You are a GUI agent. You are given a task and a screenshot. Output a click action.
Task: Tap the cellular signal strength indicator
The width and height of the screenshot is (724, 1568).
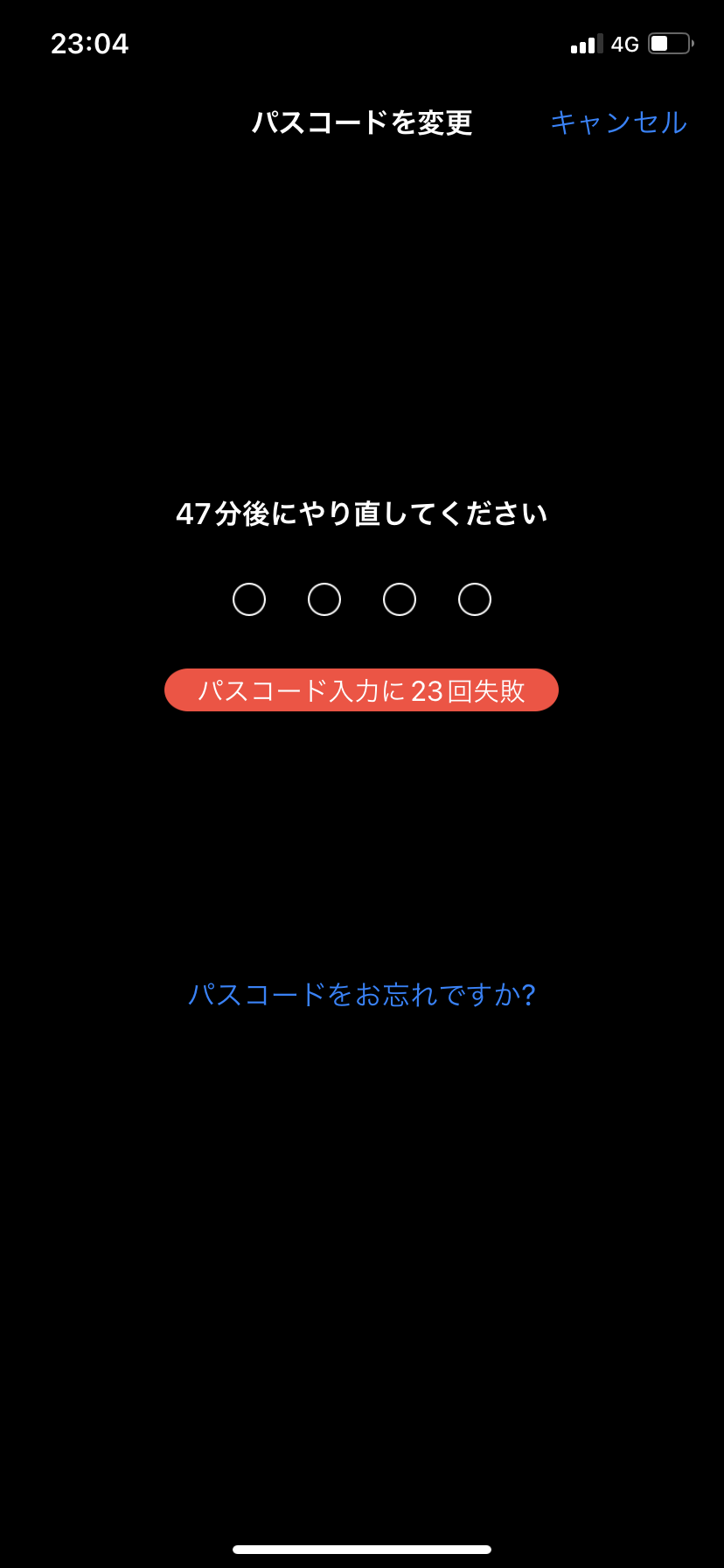585,44
